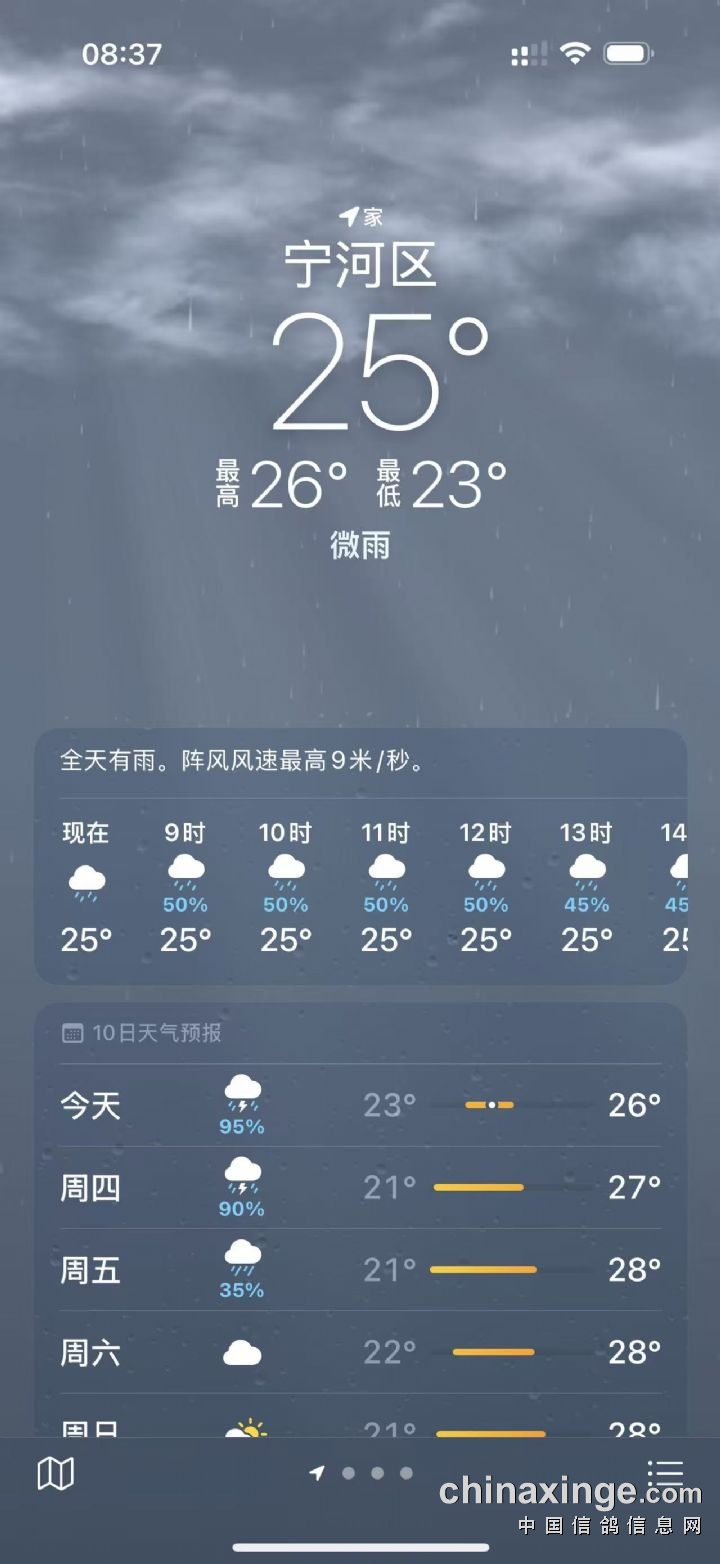
Task: Open the hourly forecast card
Action: tap(360, 857)
